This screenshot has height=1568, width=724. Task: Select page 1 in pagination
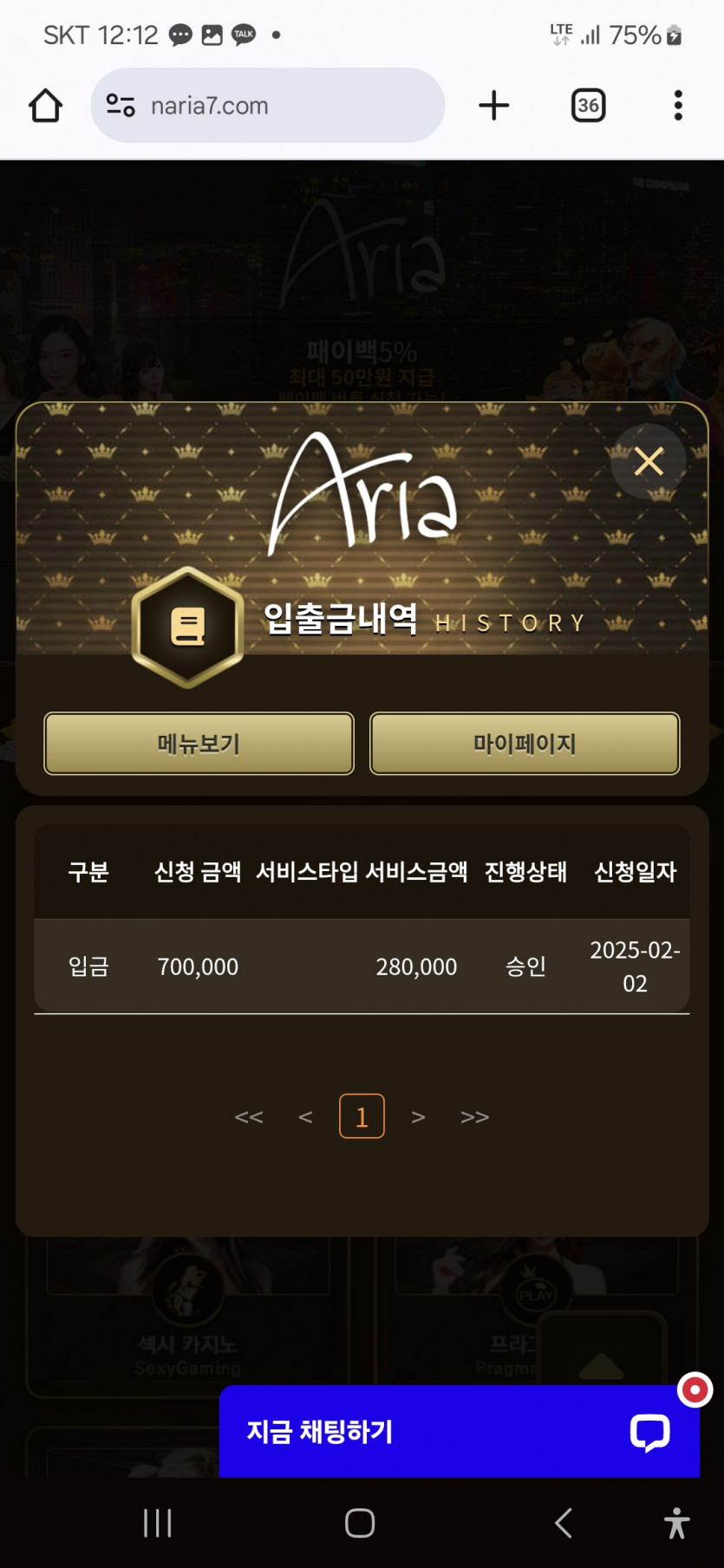point(362,1116)
